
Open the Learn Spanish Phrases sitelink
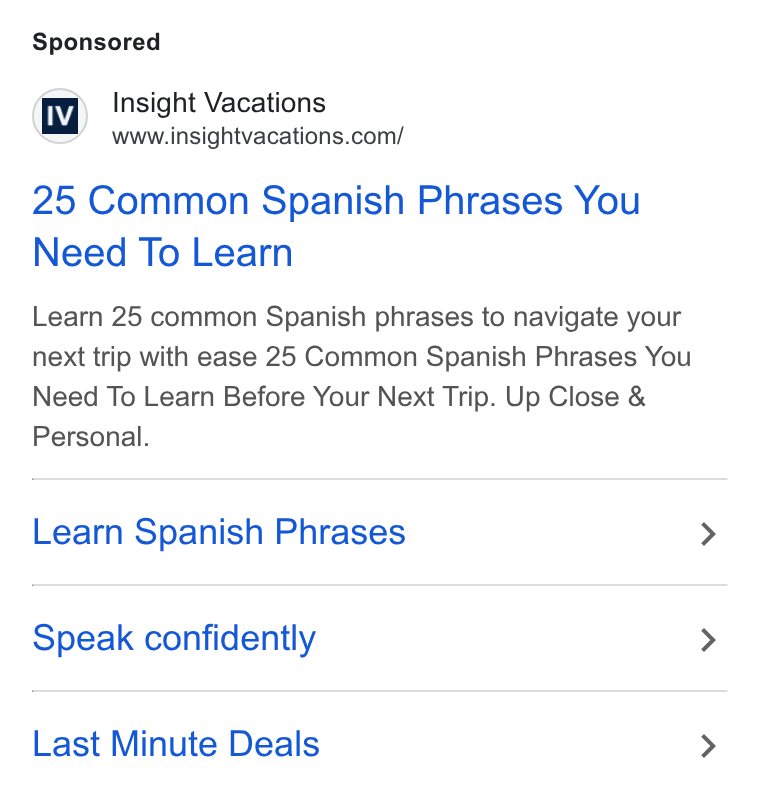(380, 533)
